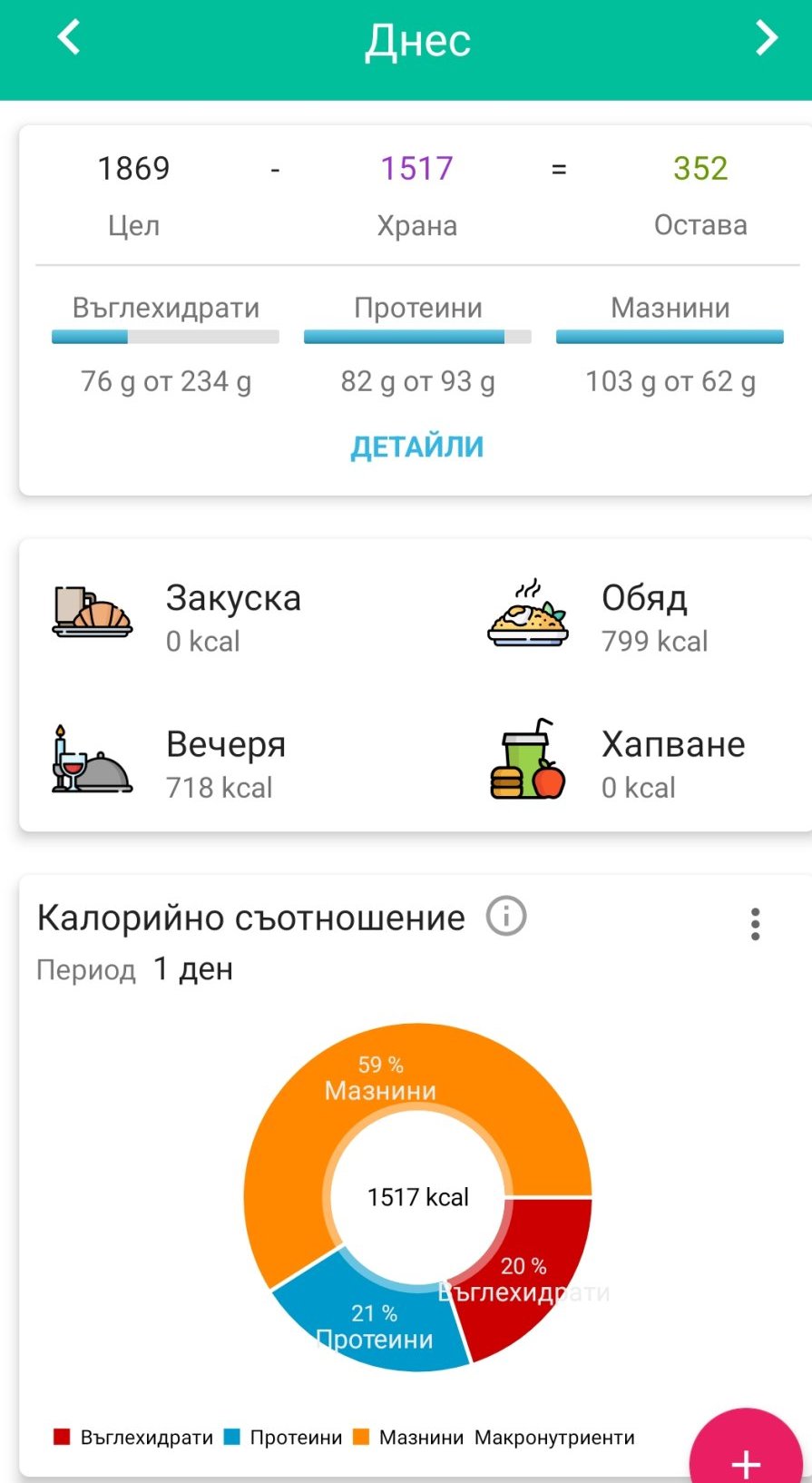Go to the next day

[767, 38]
